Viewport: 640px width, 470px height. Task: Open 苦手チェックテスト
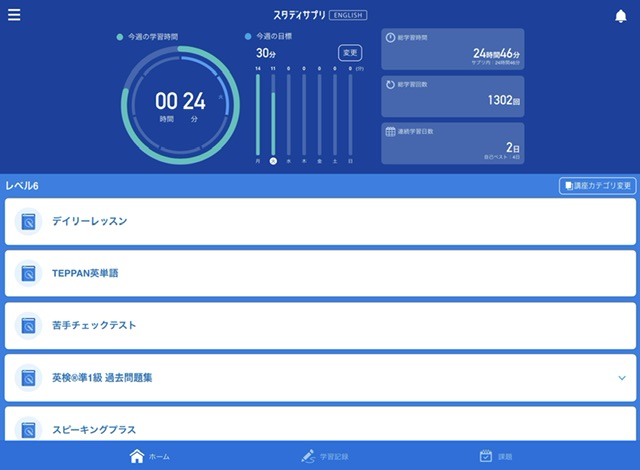[320, 325]
